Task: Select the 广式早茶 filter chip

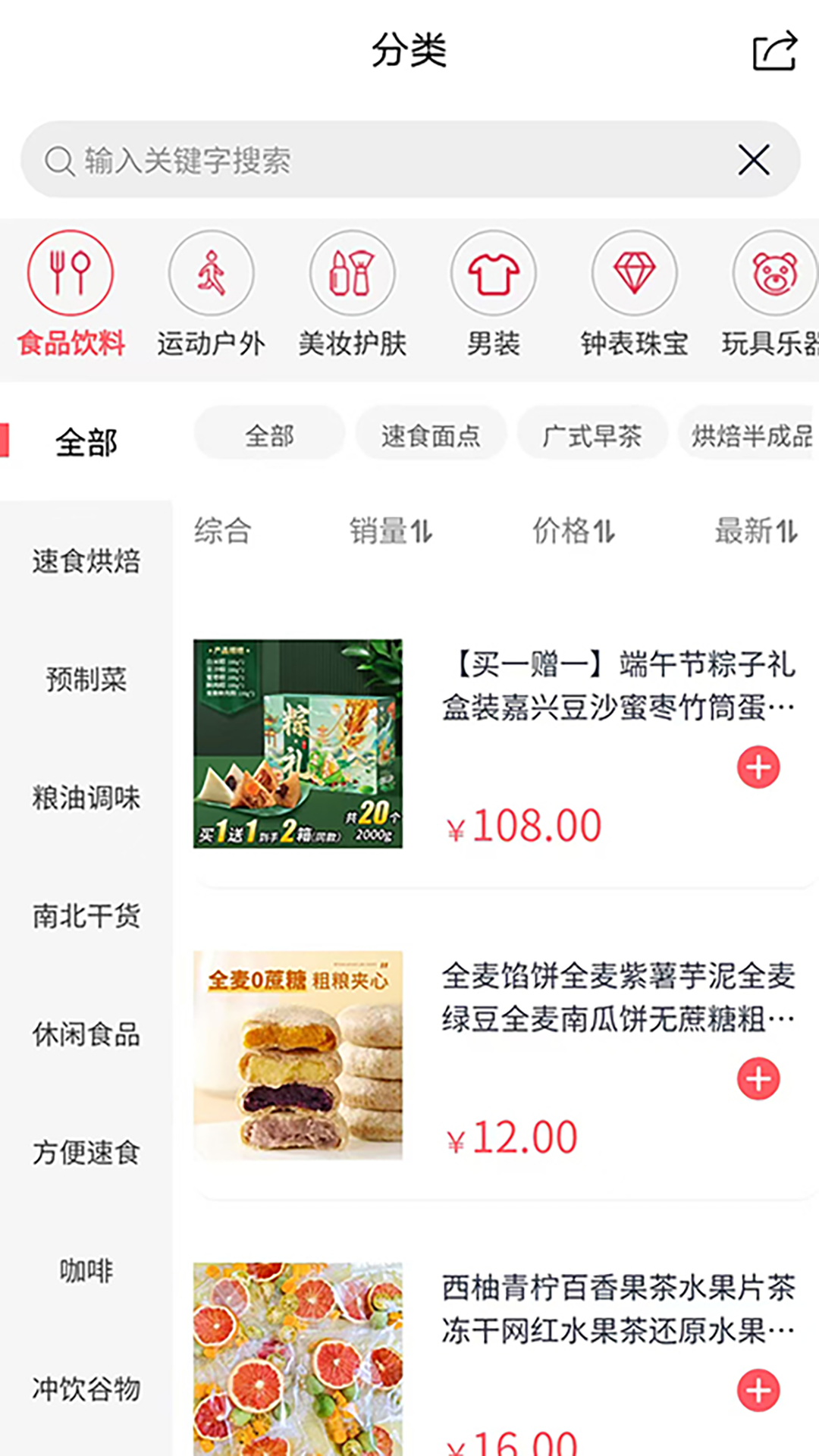Action: (x=592, y=433)
